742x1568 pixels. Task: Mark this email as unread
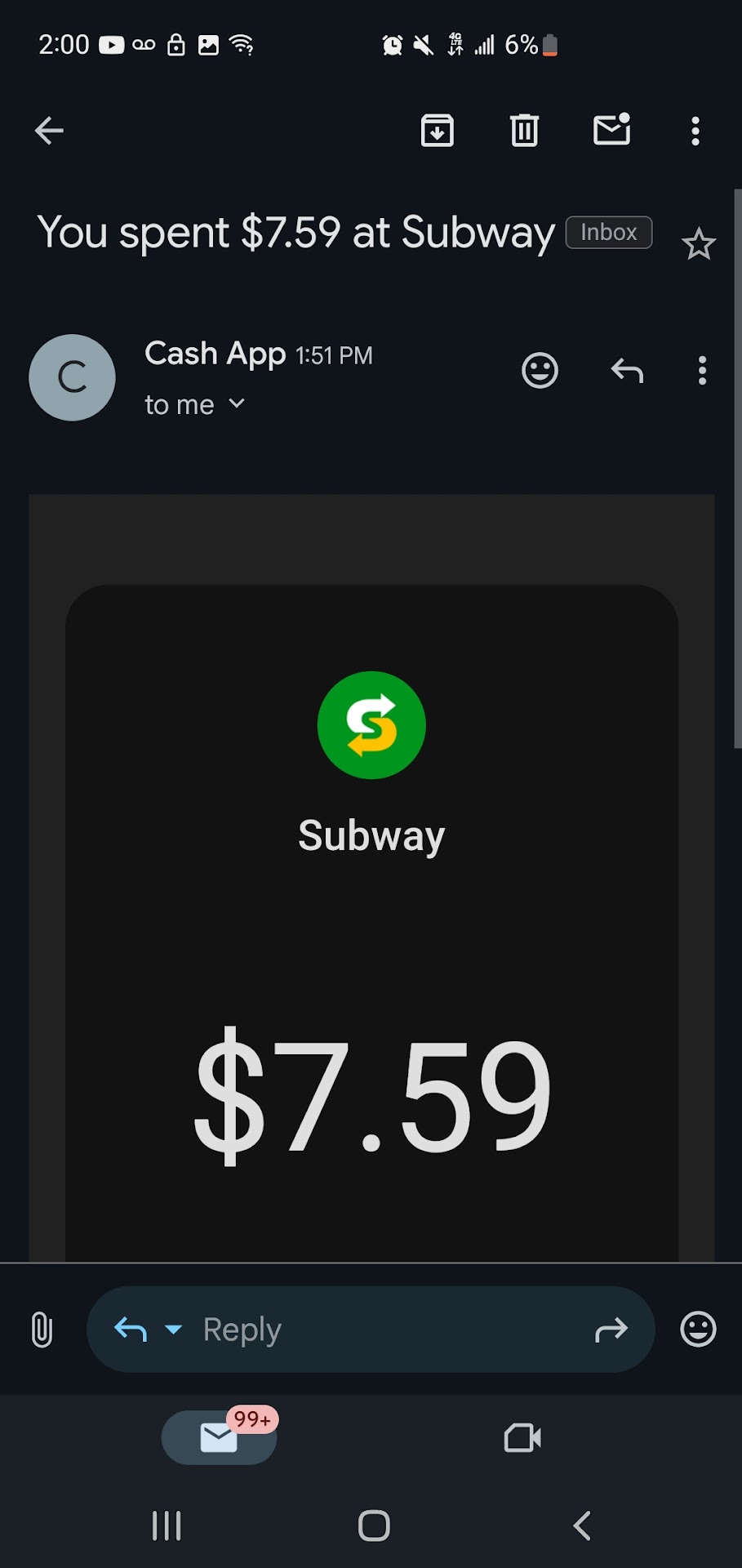tap(611, 130)
